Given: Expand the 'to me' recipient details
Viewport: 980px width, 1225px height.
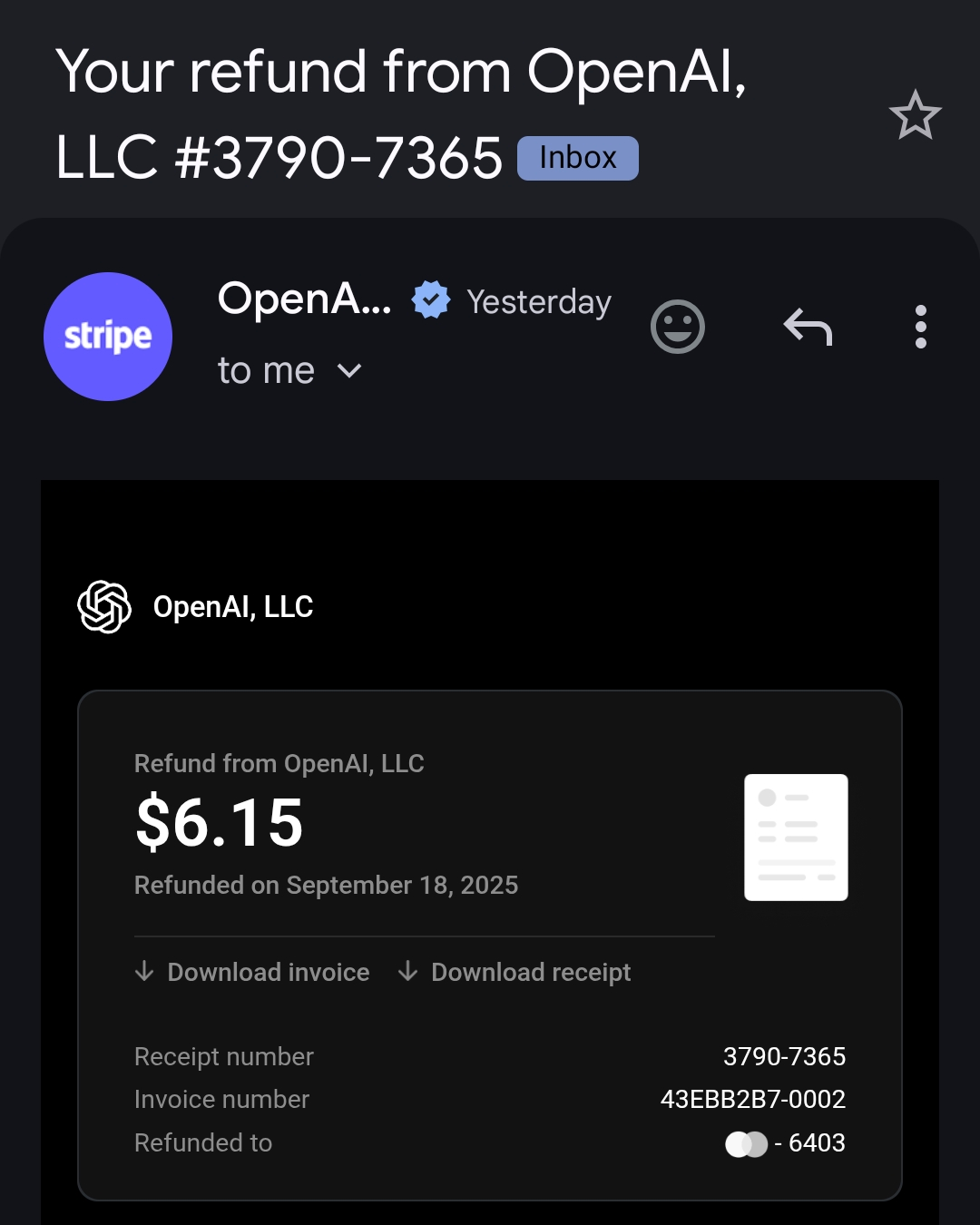Looking at the screenshot, I should click(349, 371).
